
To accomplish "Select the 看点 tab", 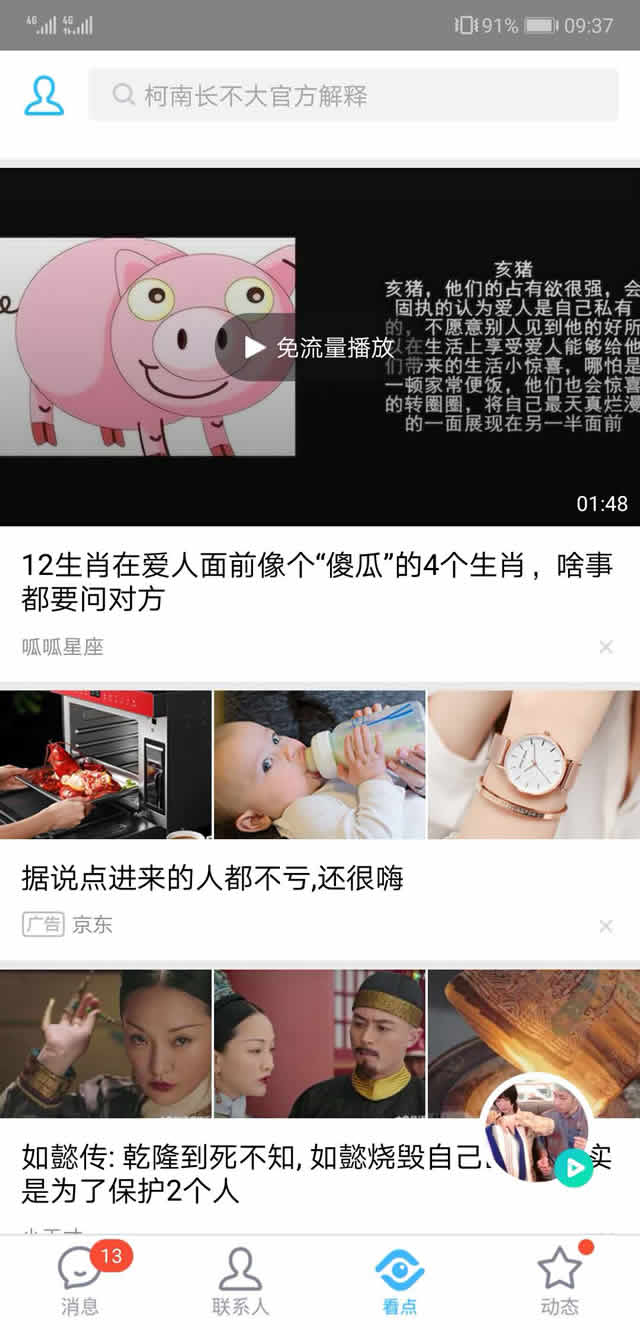I will (x=400, y=1282).
